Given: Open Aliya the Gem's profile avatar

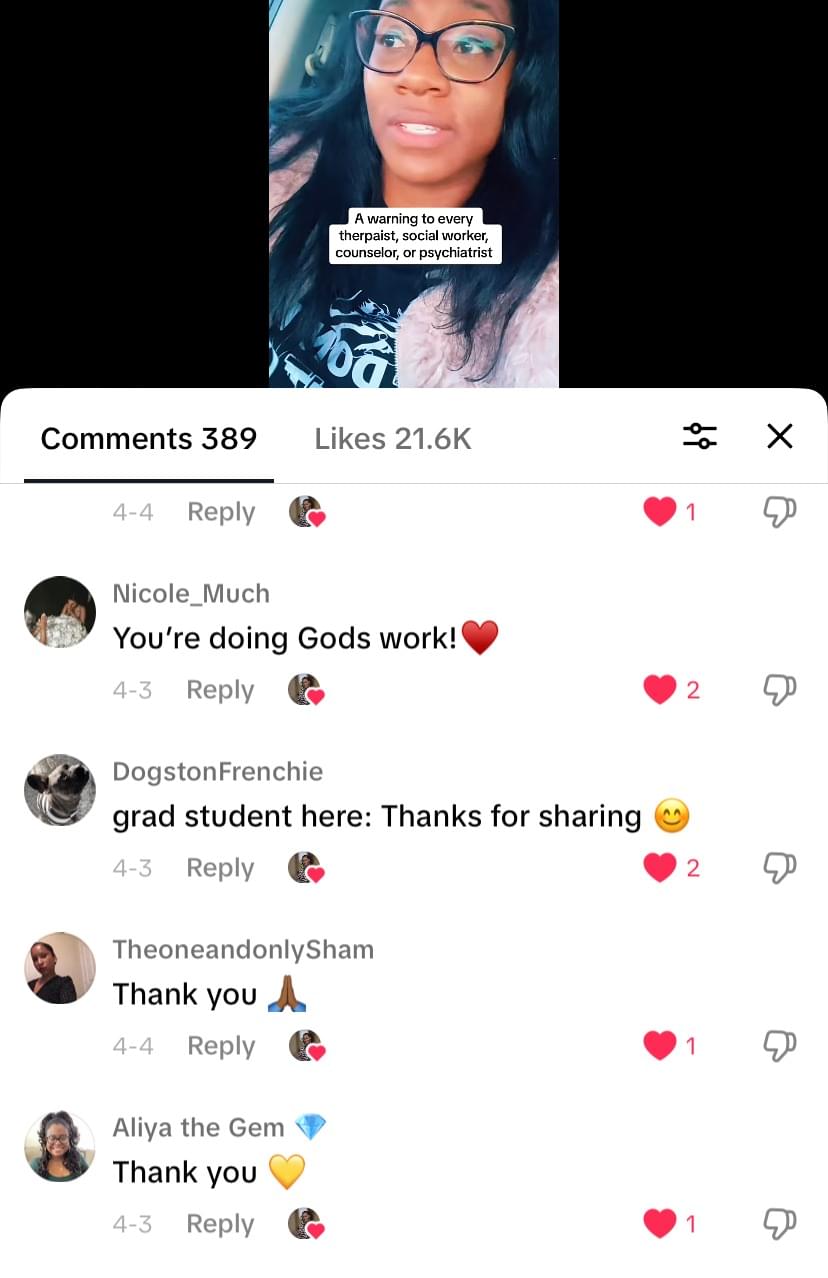Looking at the screenshot, I should [x=59, y=1146].
